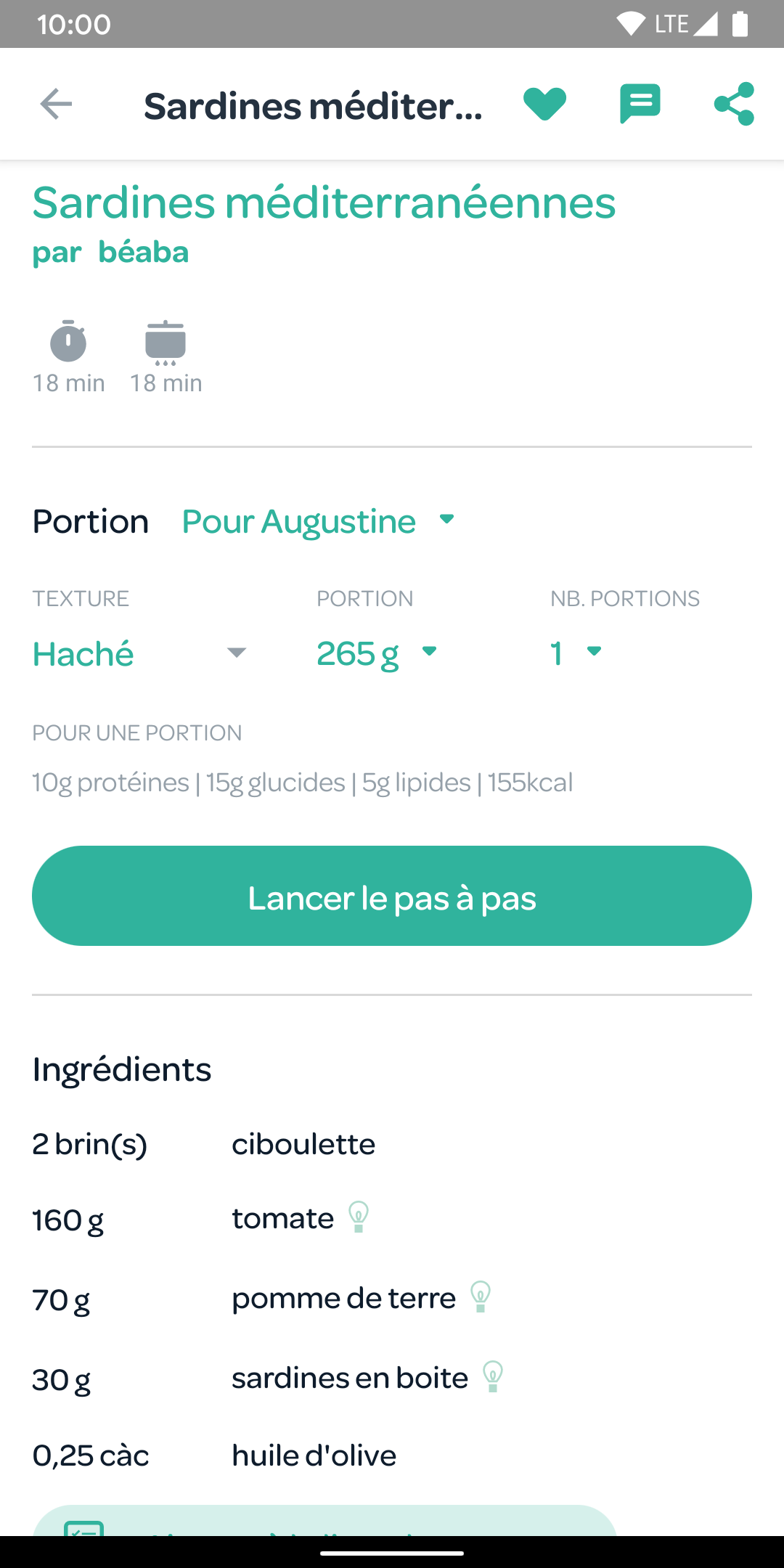Show the tip bulb next to tomate
Image resolution: width=784 pixels, height=1568 pixels.
[x=359, y=1217]
